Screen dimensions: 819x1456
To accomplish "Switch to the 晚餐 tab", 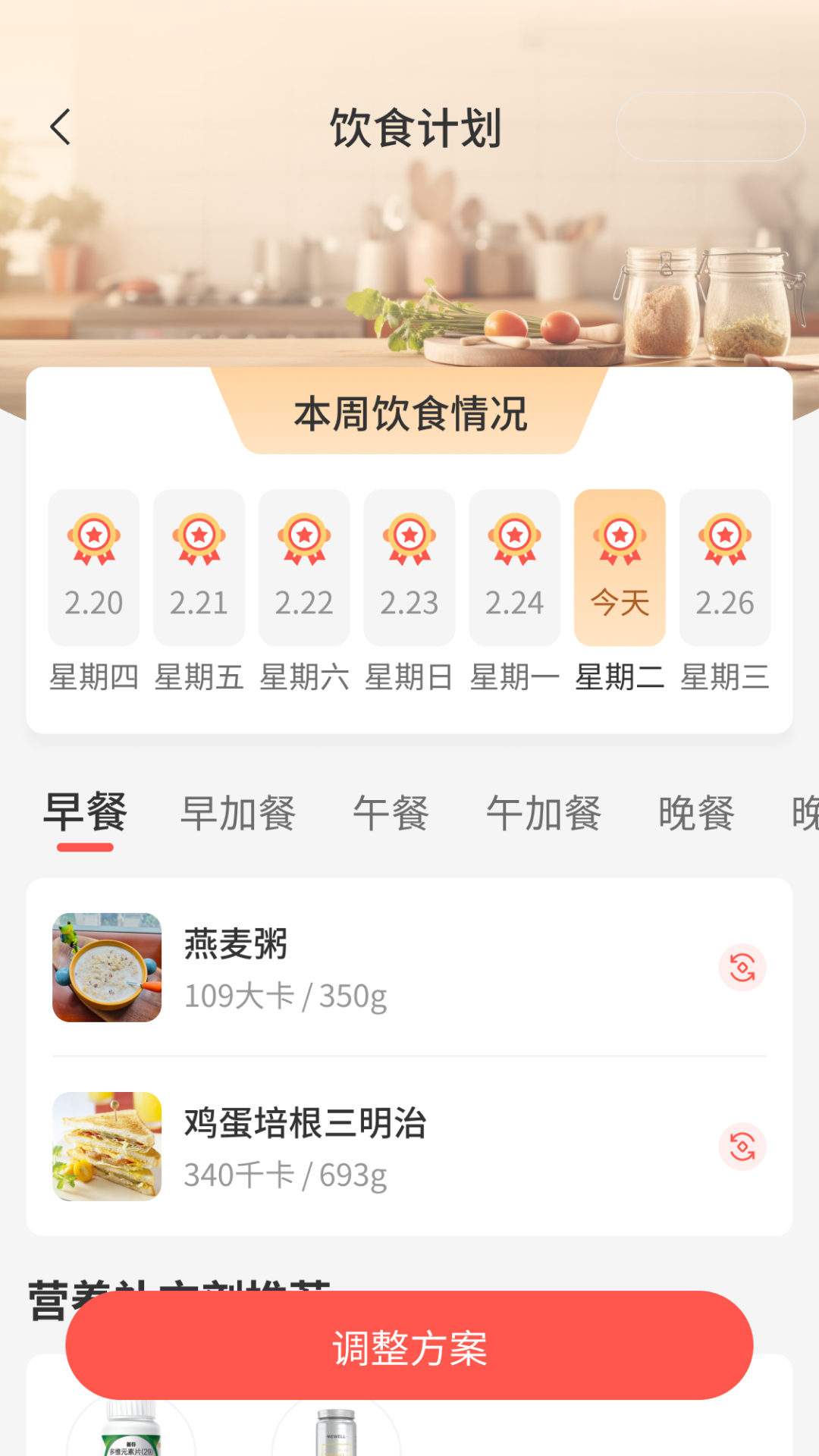I will pos(695,812).
